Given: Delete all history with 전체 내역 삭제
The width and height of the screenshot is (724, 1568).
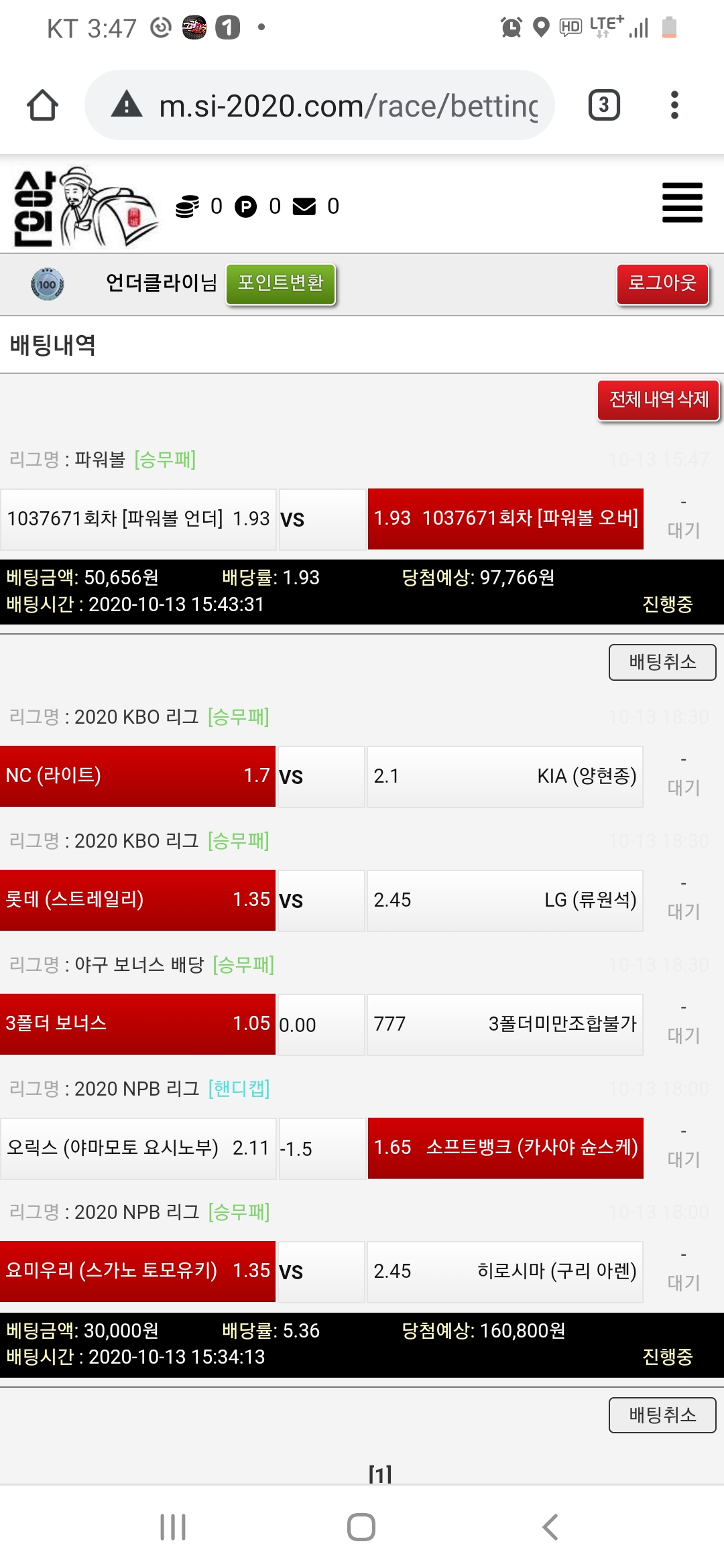Looking at the screenshot, I should 658,400.
